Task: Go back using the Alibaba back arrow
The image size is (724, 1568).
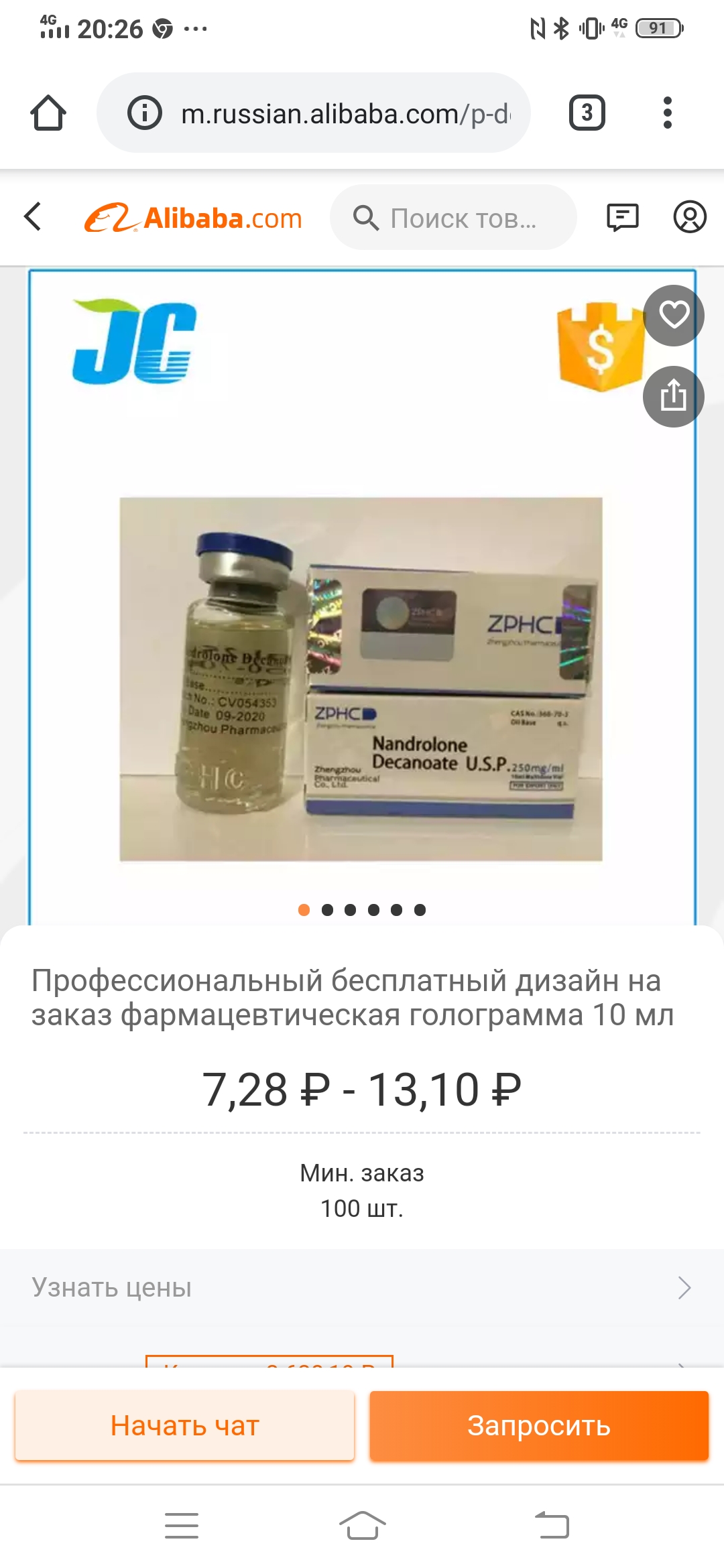Action: 33,217
